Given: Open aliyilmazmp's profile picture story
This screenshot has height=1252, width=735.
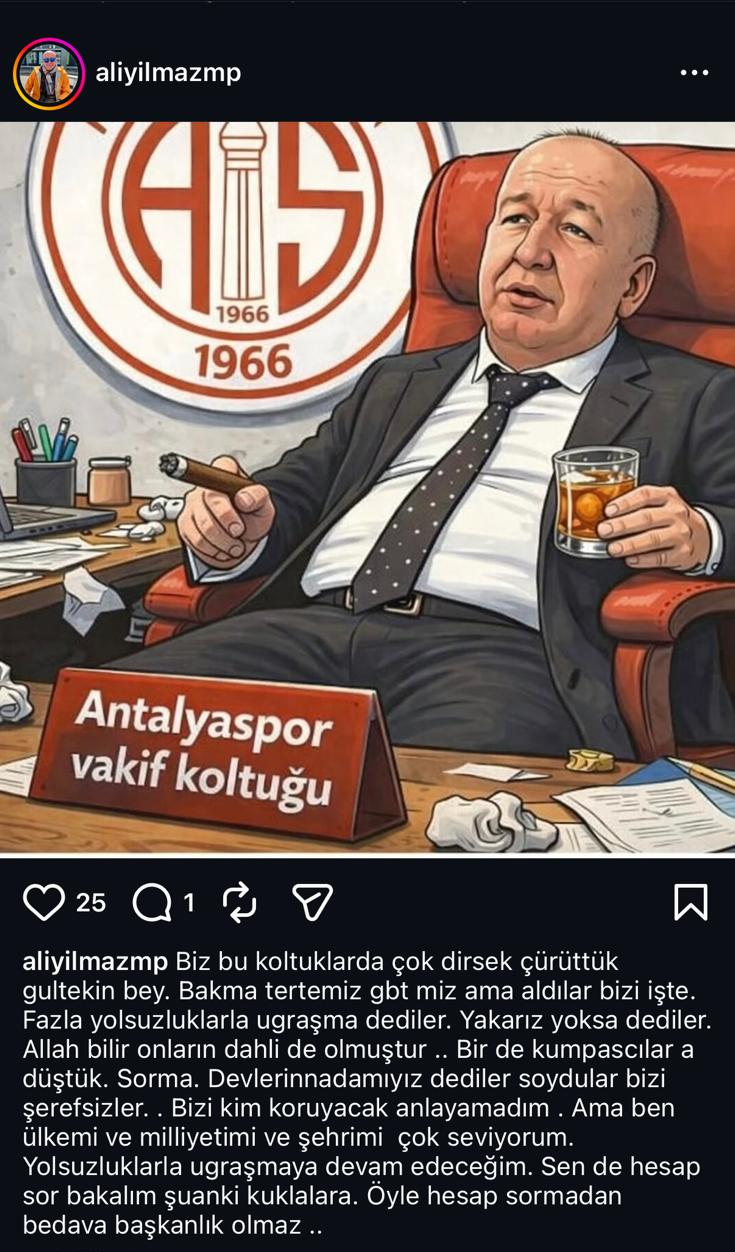Looking at the screenshot, I should pos(48,73).
